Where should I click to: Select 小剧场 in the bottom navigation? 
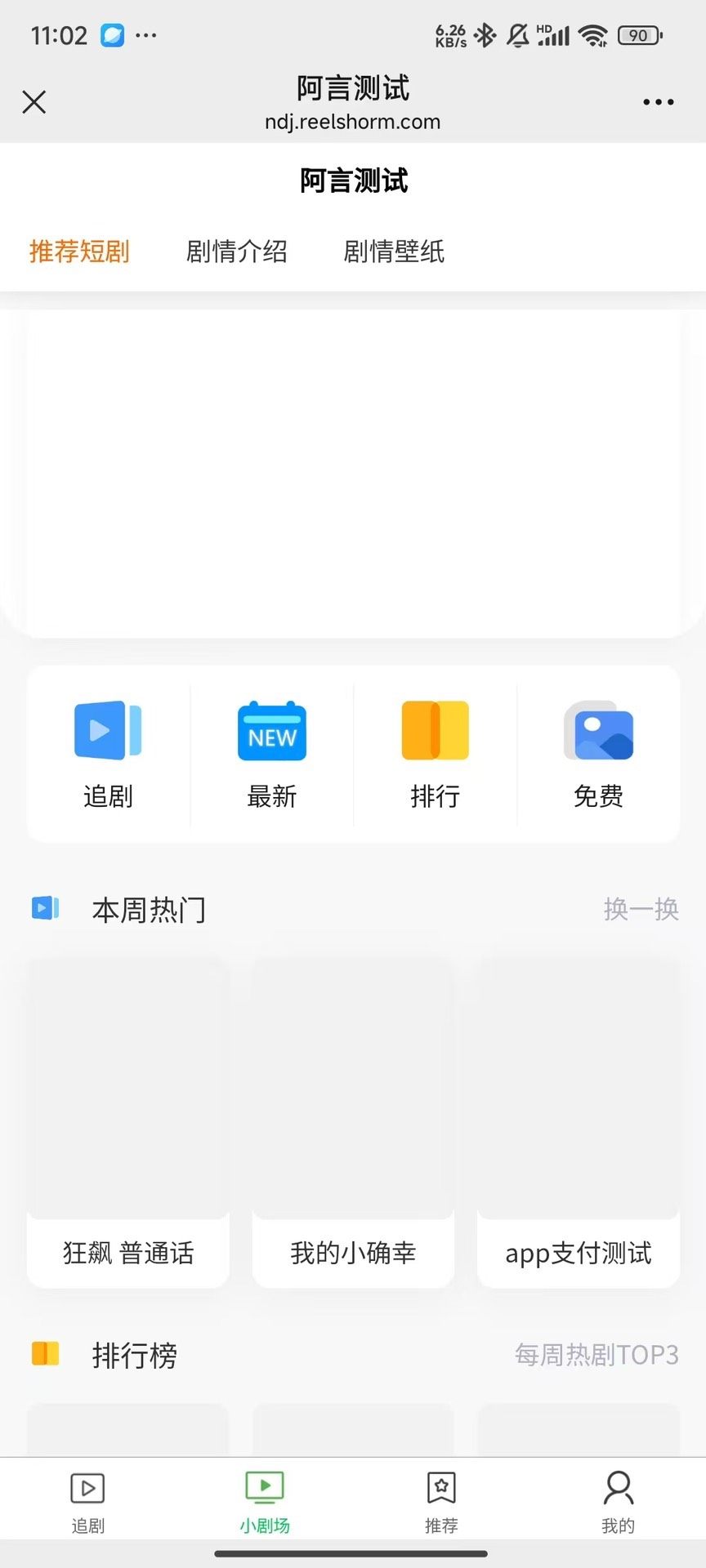pos(265,1501)
